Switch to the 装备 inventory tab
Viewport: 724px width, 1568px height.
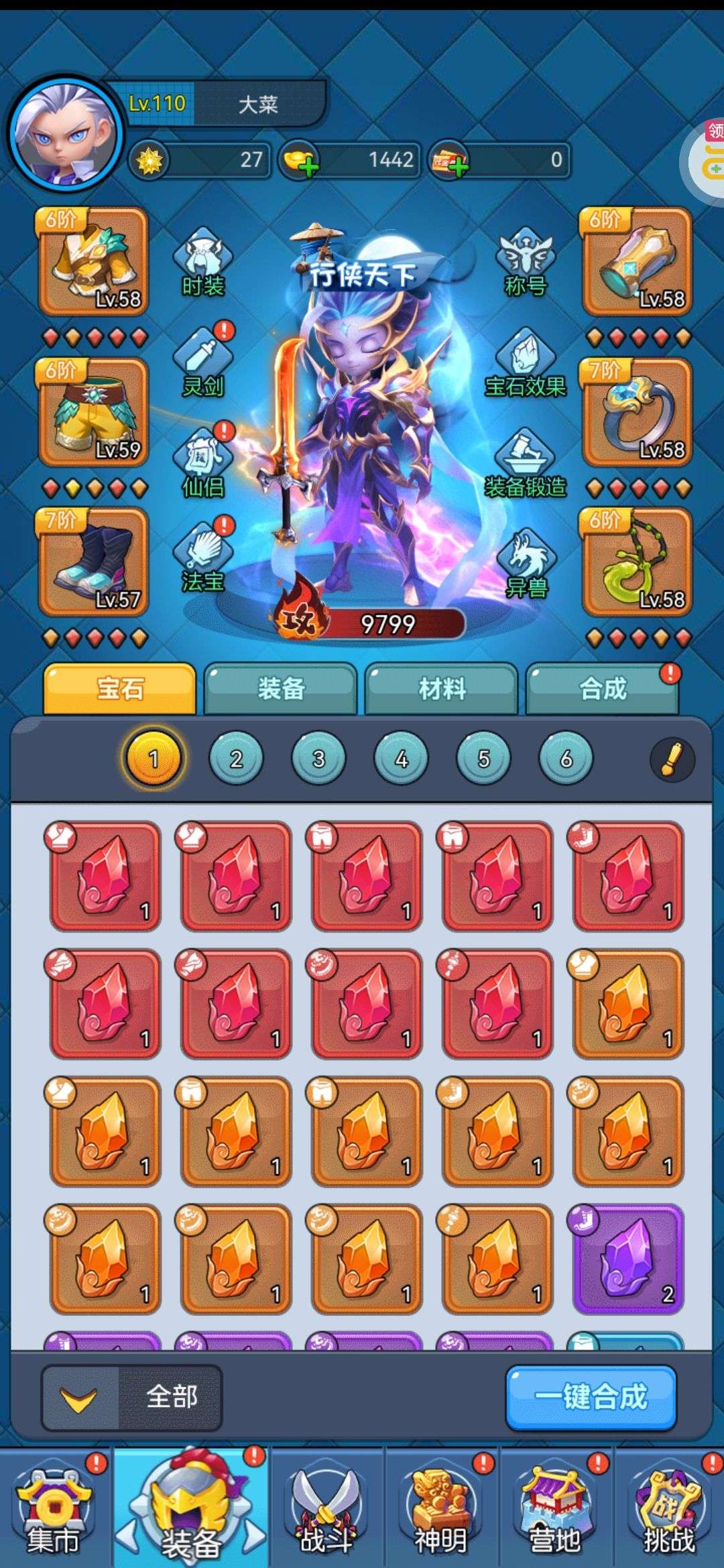(281, 688)
